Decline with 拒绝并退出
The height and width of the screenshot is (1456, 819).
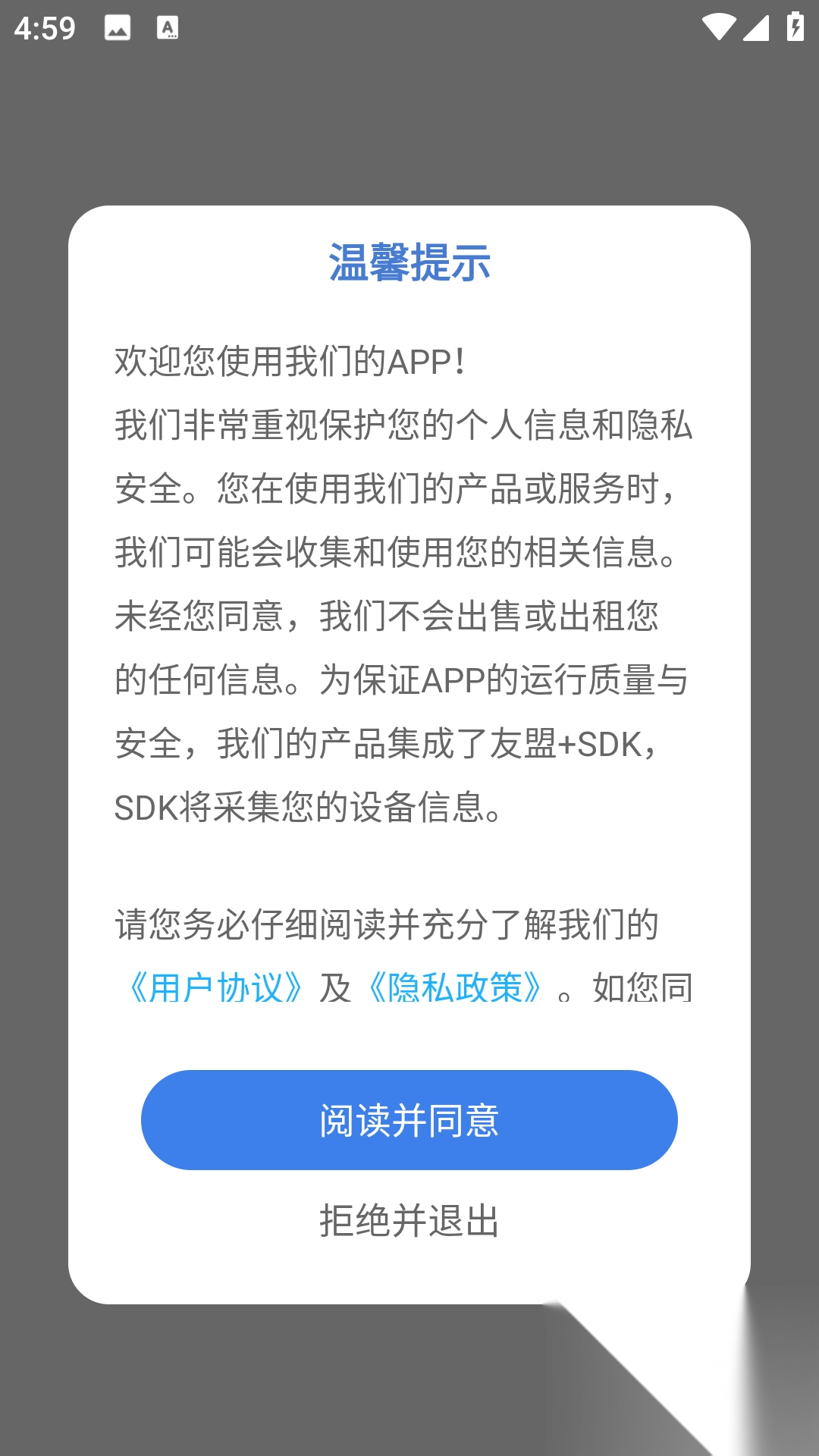[409, 1221]
